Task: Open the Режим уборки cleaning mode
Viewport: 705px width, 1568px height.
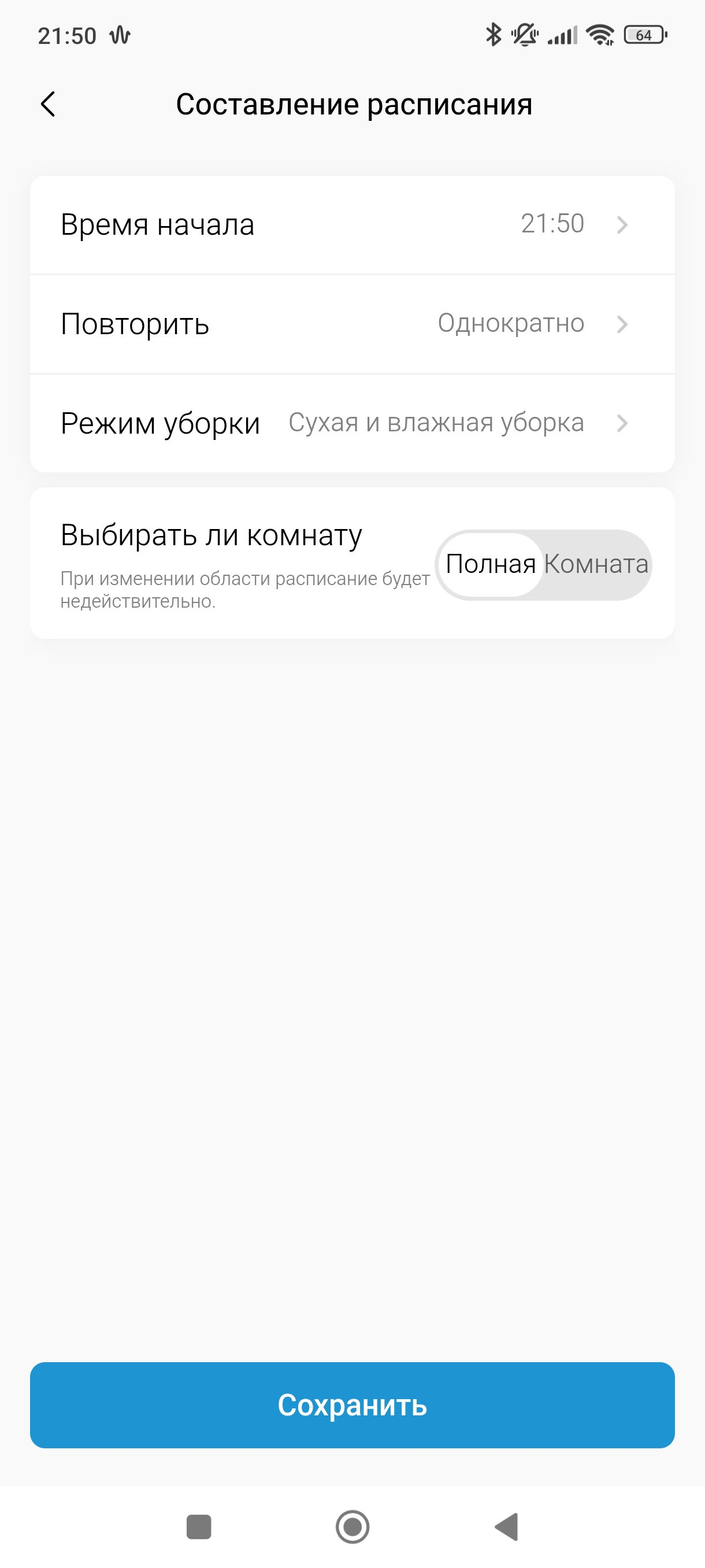Action: point(351,423)
